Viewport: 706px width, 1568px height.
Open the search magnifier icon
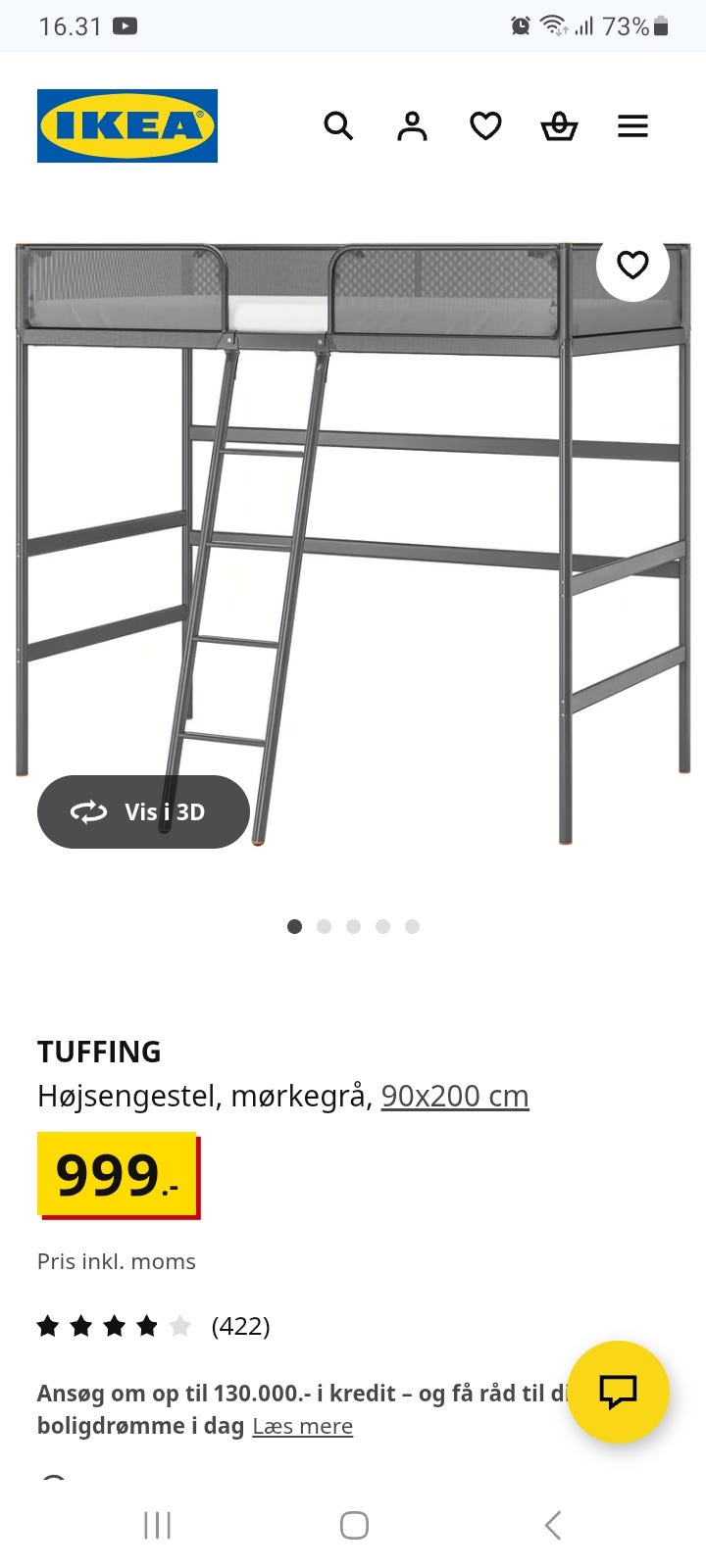[x=338, y=125]
